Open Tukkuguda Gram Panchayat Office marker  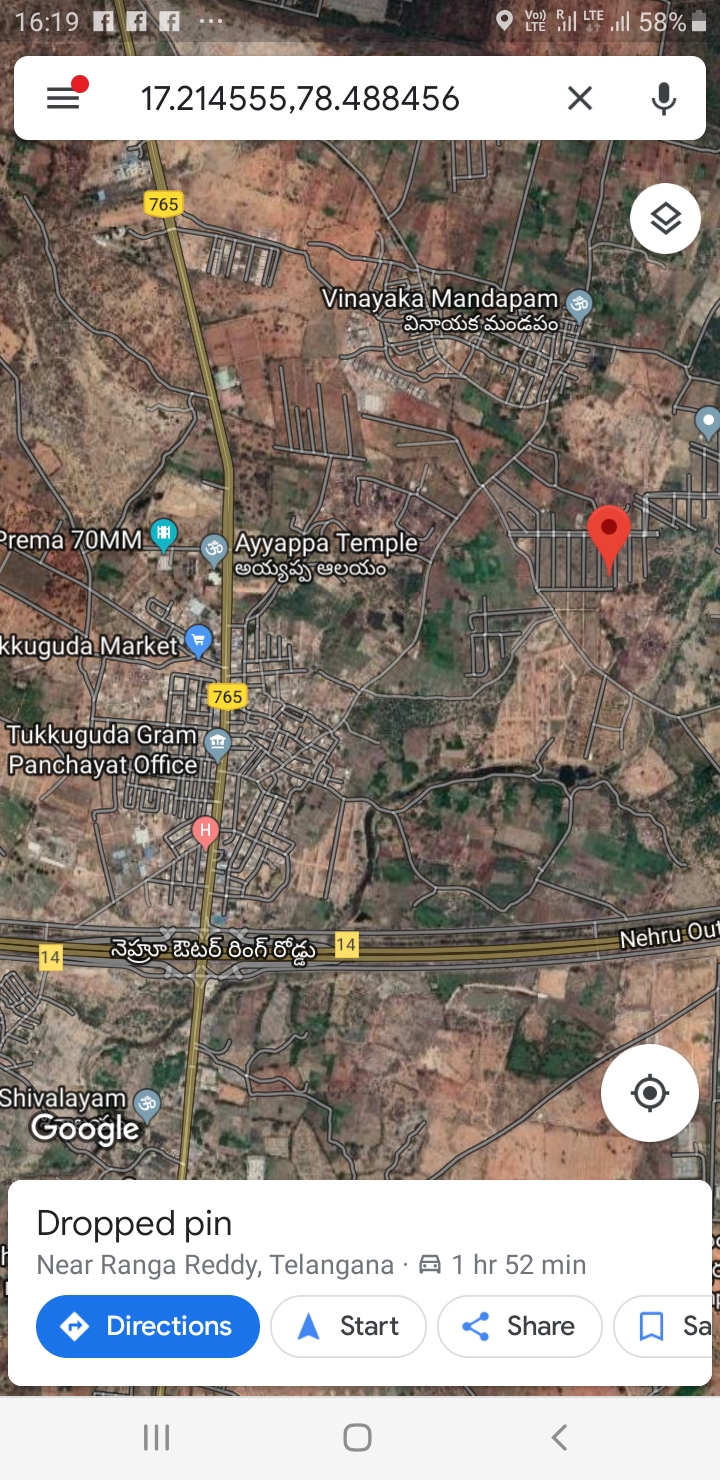tap(217, 743)
